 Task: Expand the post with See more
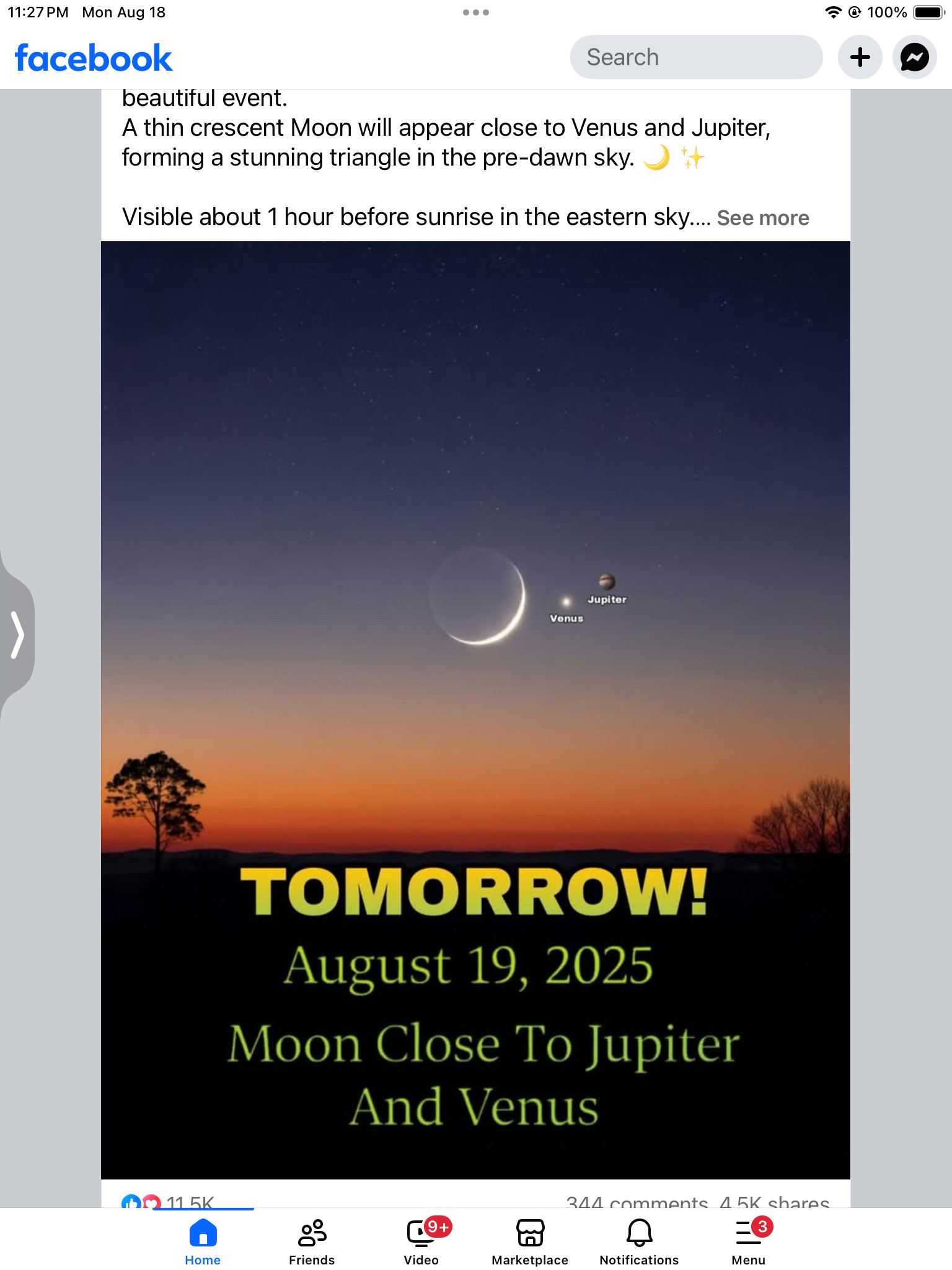(x=762, y=218)
